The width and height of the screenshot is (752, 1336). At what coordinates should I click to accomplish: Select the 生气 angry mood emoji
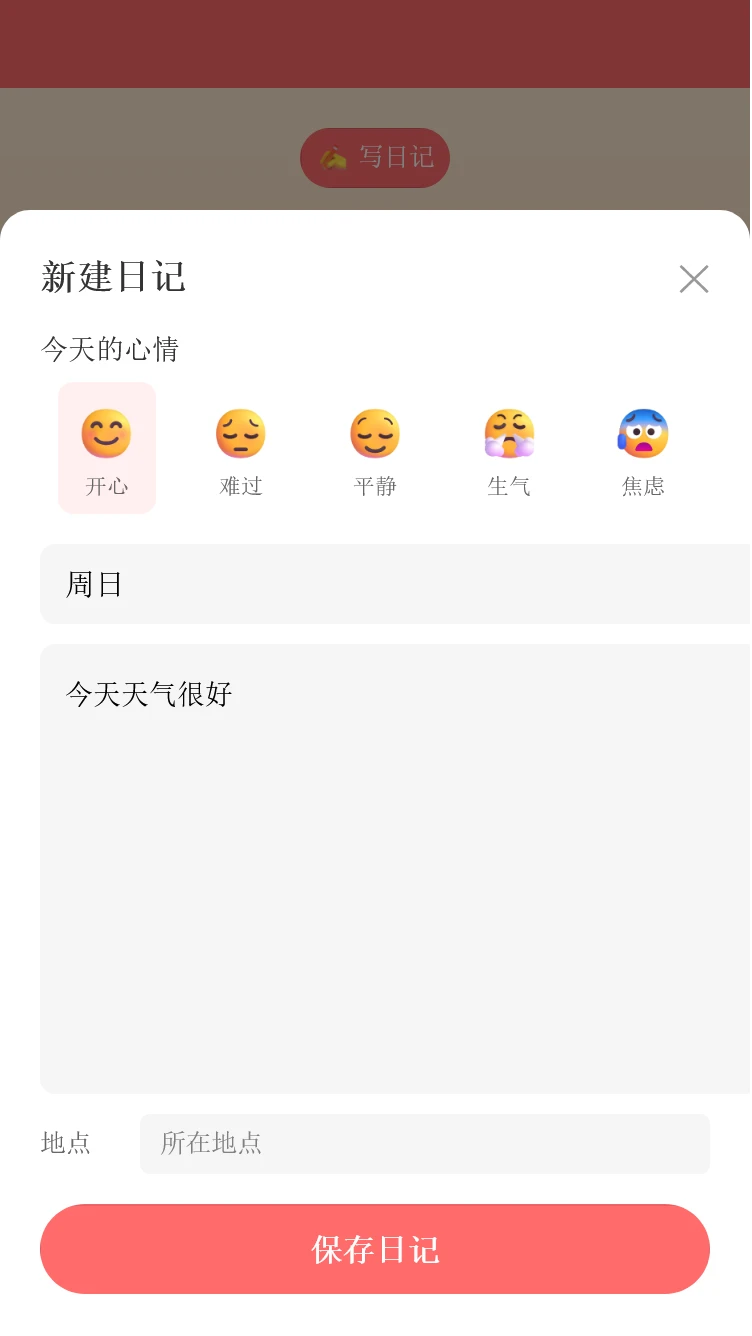509,447
